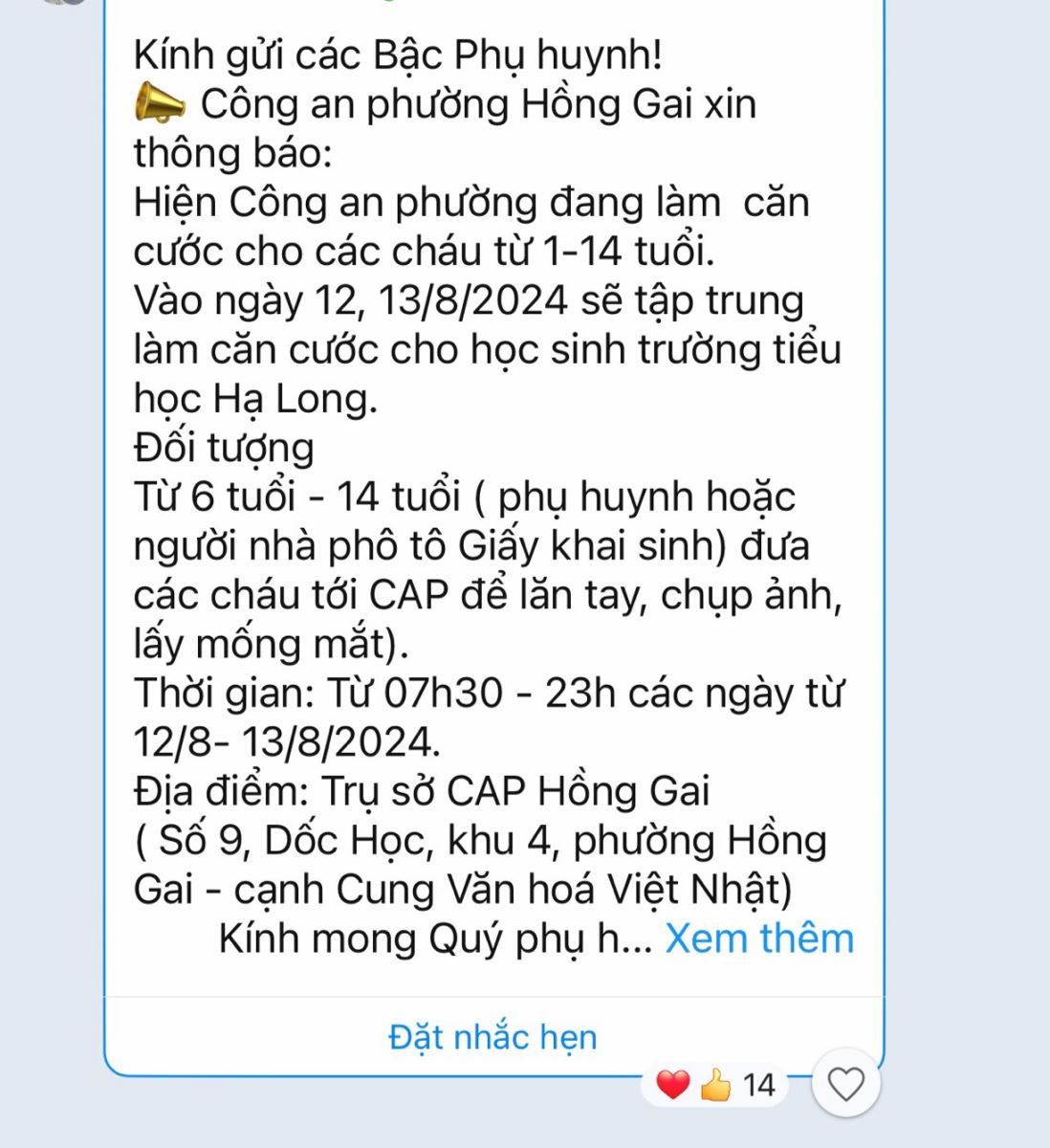This screenshot has height=1148, width=1050.
Task: Tap Đặt nhắc hẹn to set reminder
Action: pos(492,1037)
